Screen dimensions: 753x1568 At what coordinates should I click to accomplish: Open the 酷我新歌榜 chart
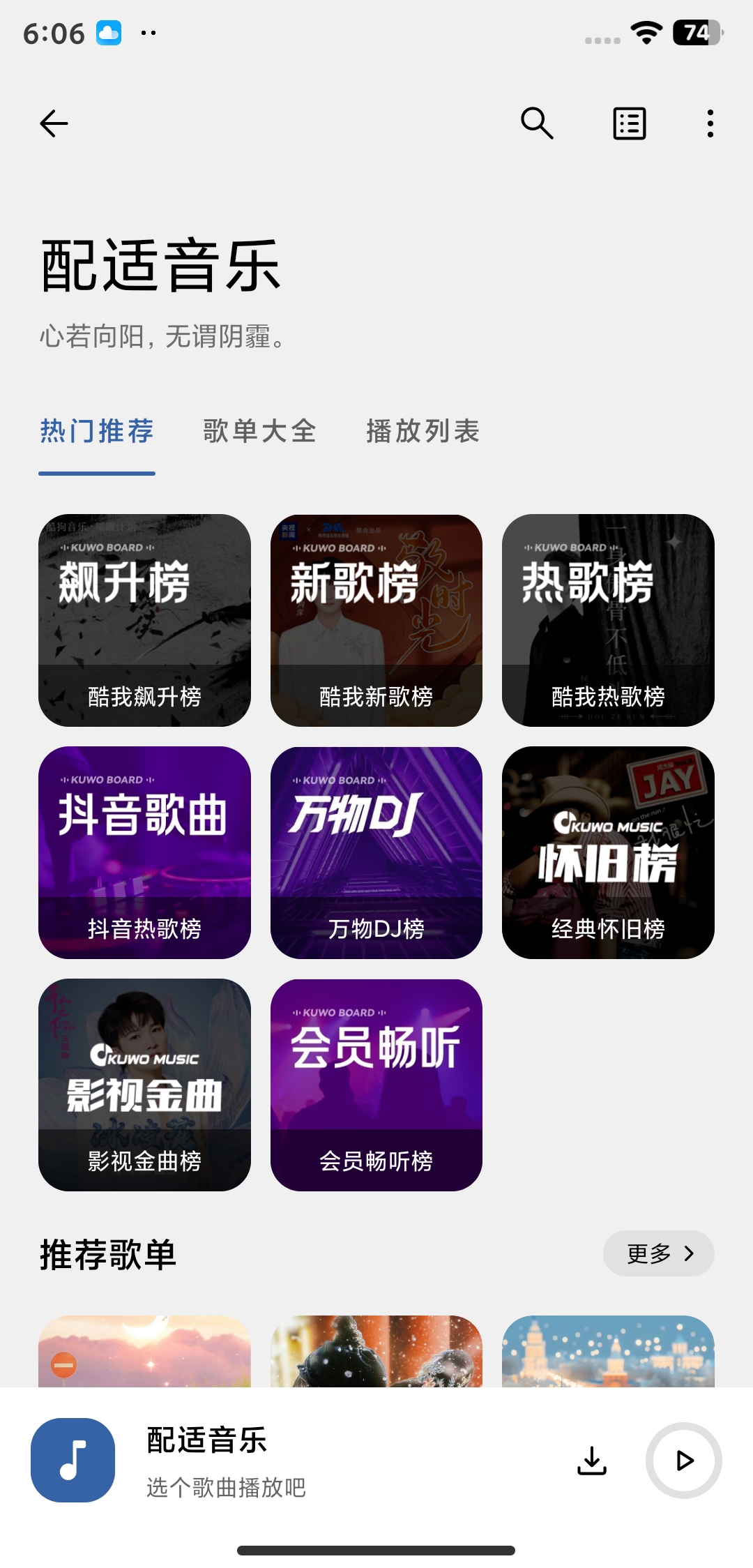click(376, 620)
